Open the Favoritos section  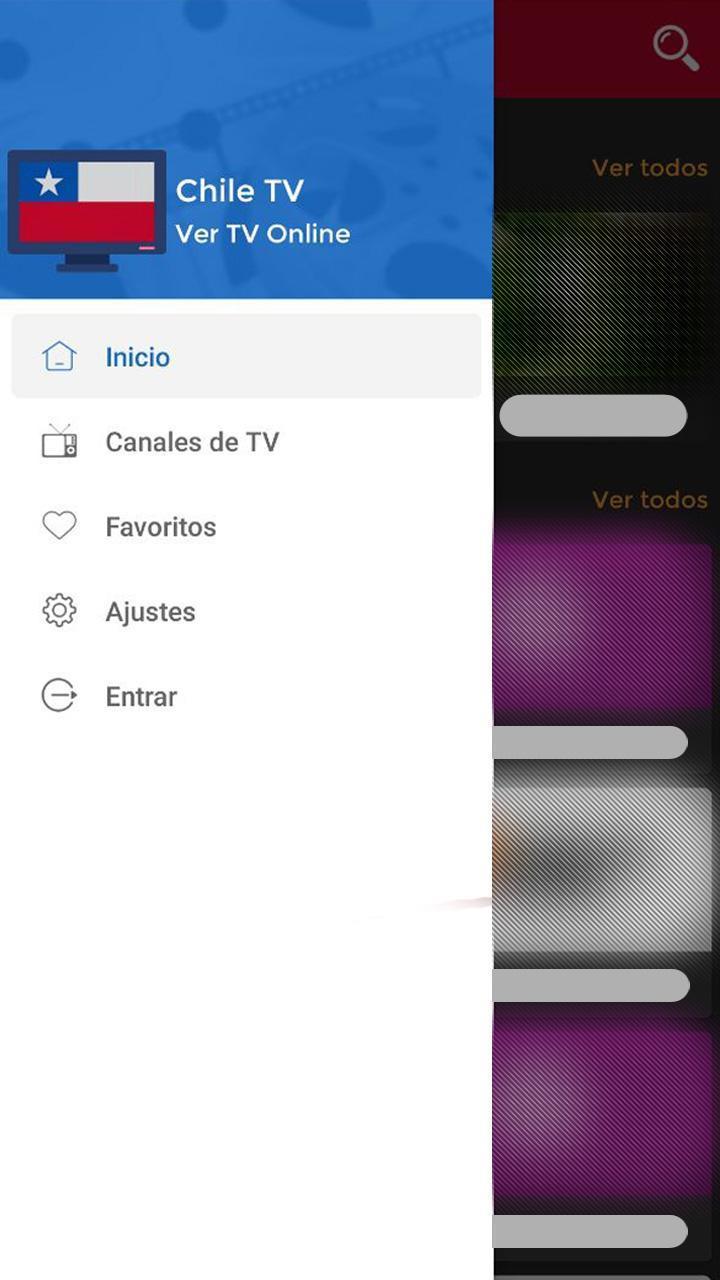click(161, 526)
